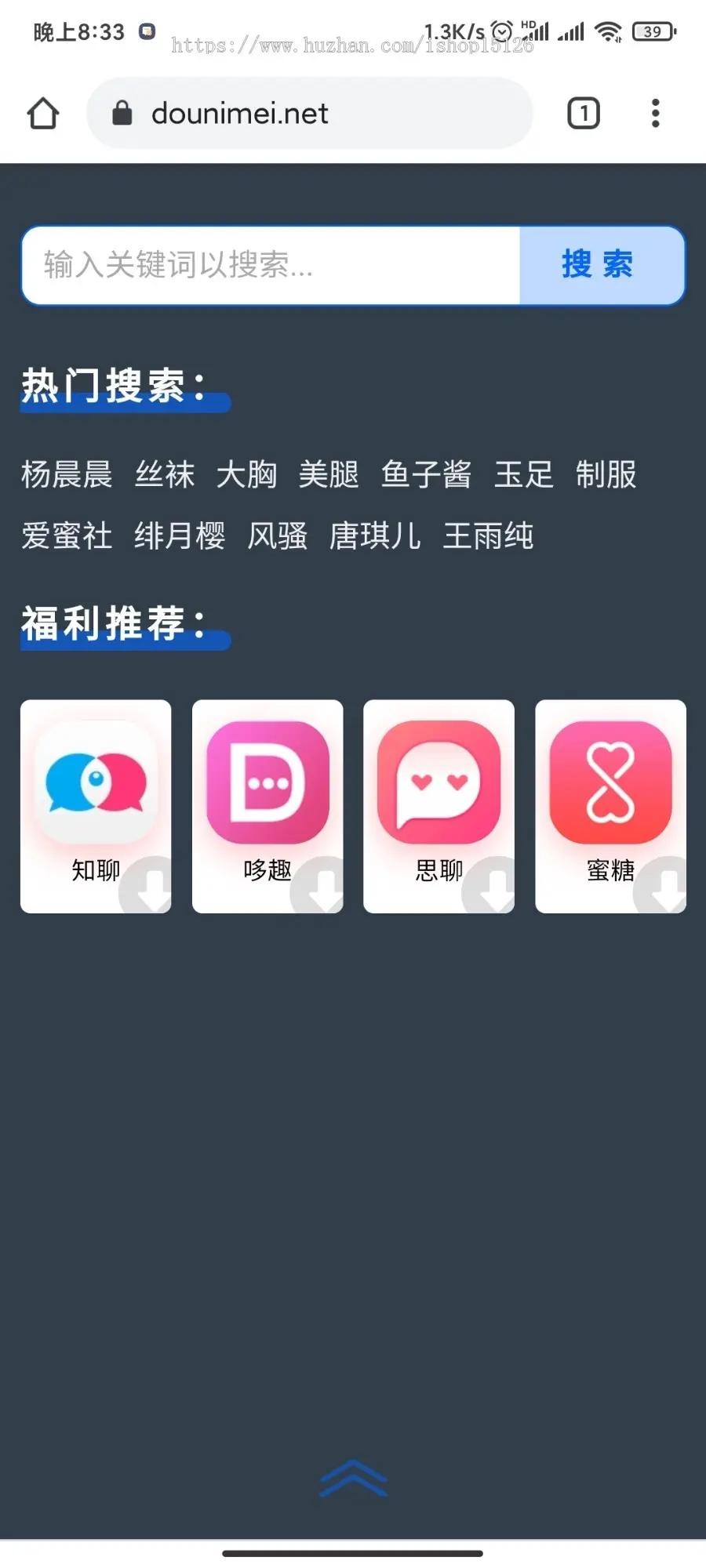Tap the browser home icon
Screen dimensions: 706x1568
coord(43,113)
